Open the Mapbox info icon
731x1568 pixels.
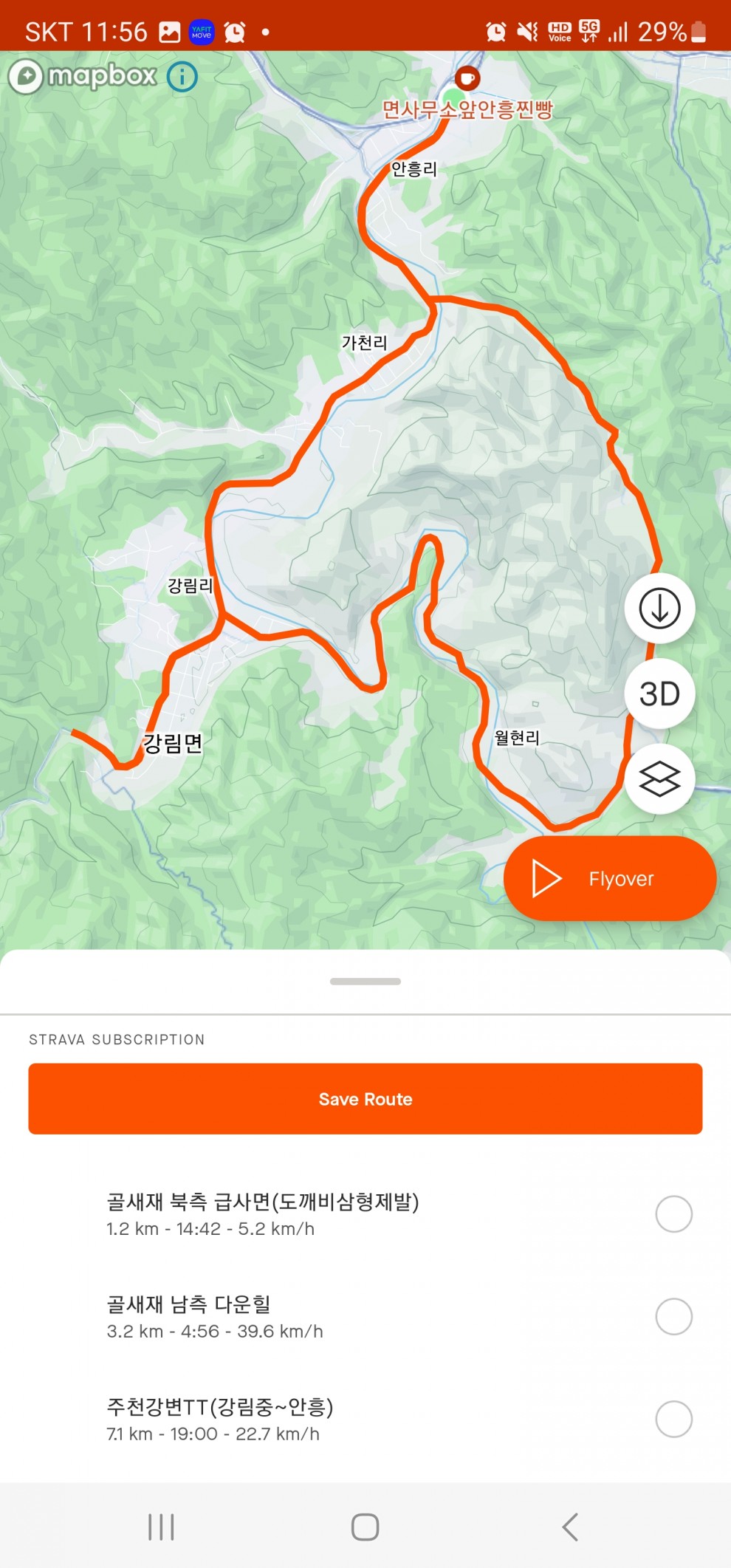[182, 76]
